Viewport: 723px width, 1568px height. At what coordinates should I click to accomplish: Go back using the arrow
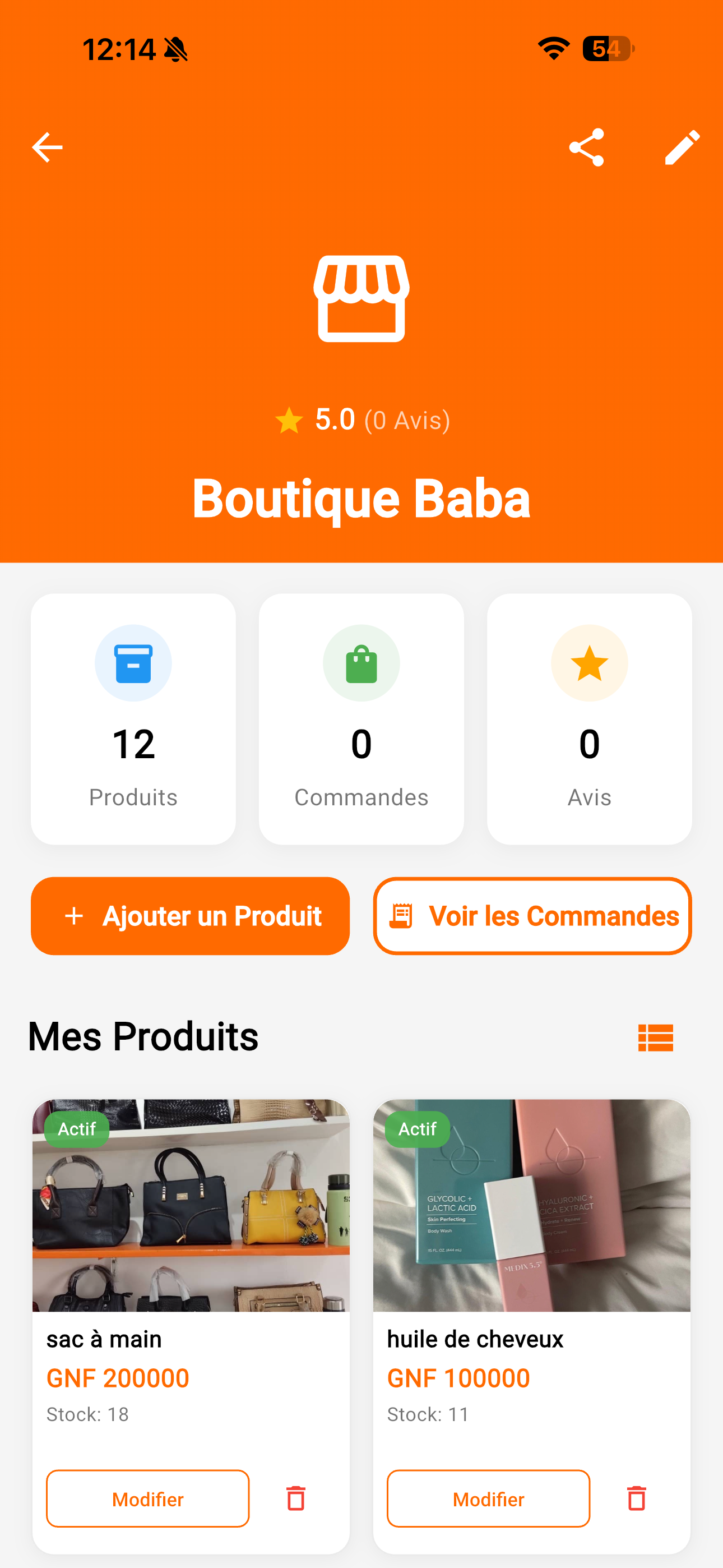coord(48,147)
